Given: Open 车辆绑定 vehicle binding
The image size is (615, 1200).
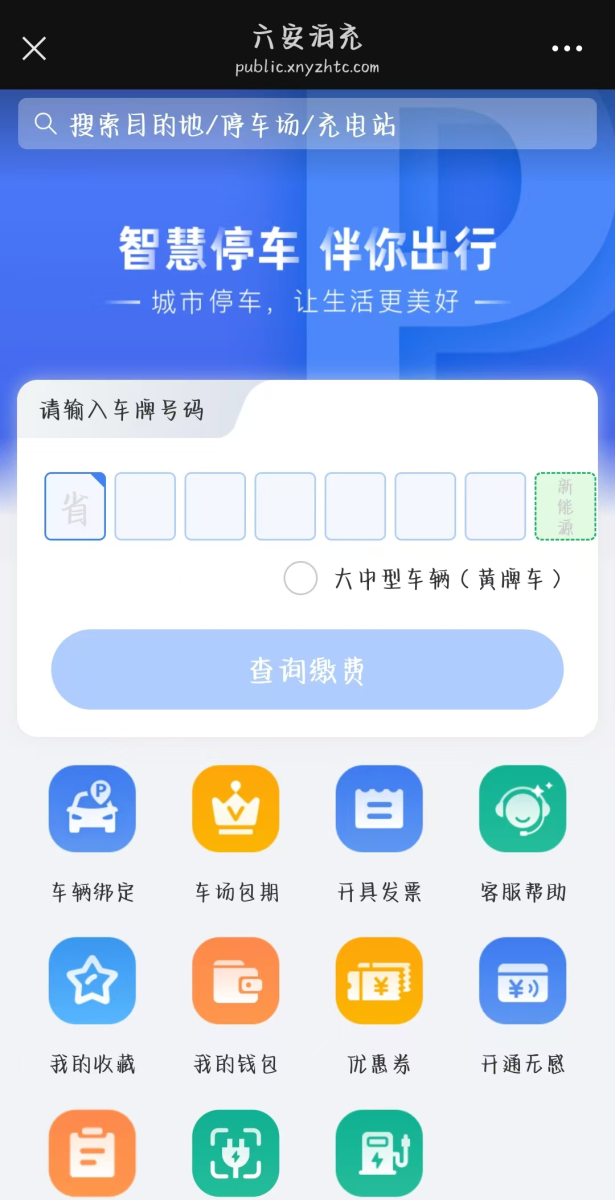Looking at the screenshot, I should [92, 809].
